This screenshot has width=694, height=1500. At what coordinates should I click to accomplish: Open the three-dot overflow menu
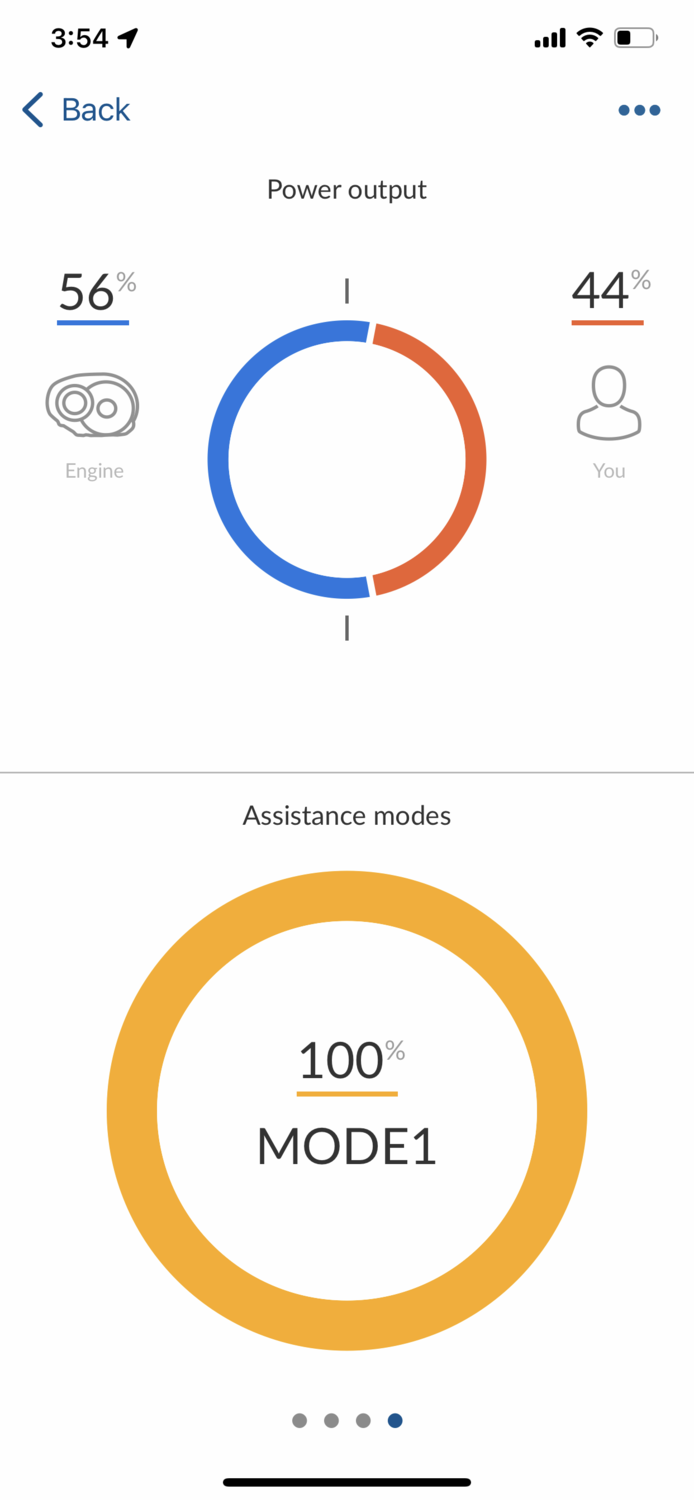coord(639,110)
